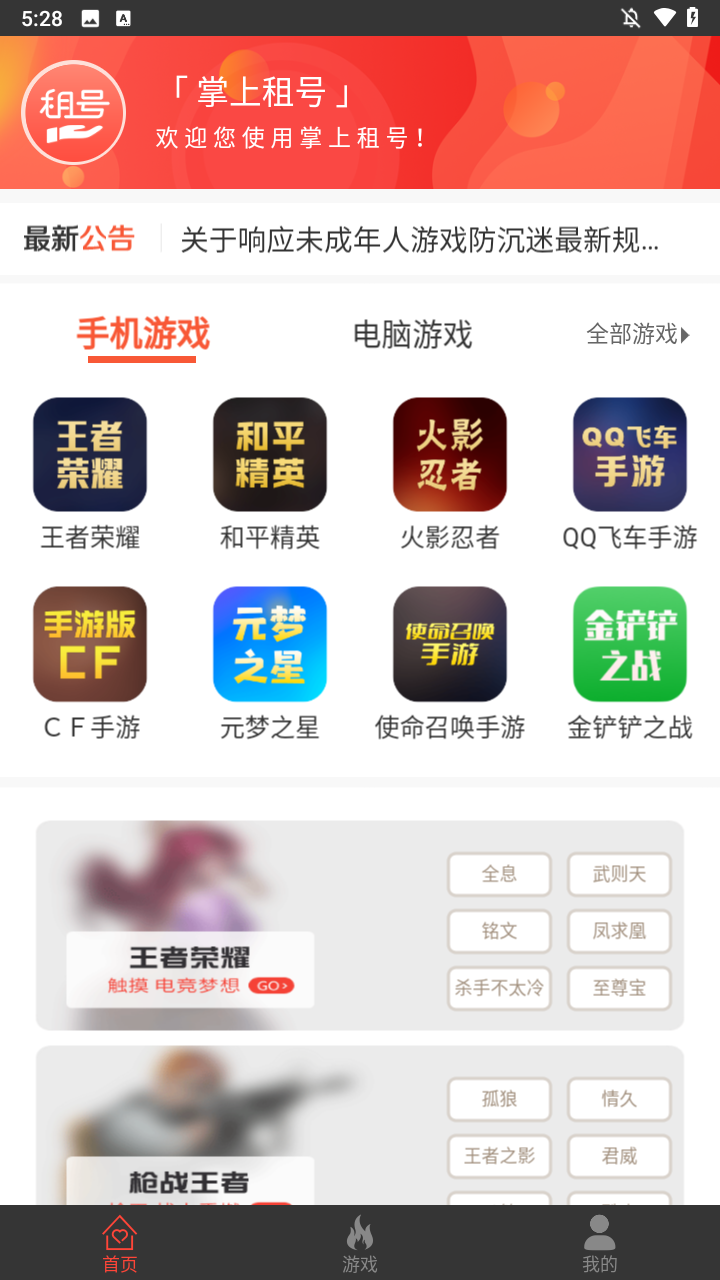
Task: Switch to the 电脑游戏 tab
Action: [x=412, y=334]
